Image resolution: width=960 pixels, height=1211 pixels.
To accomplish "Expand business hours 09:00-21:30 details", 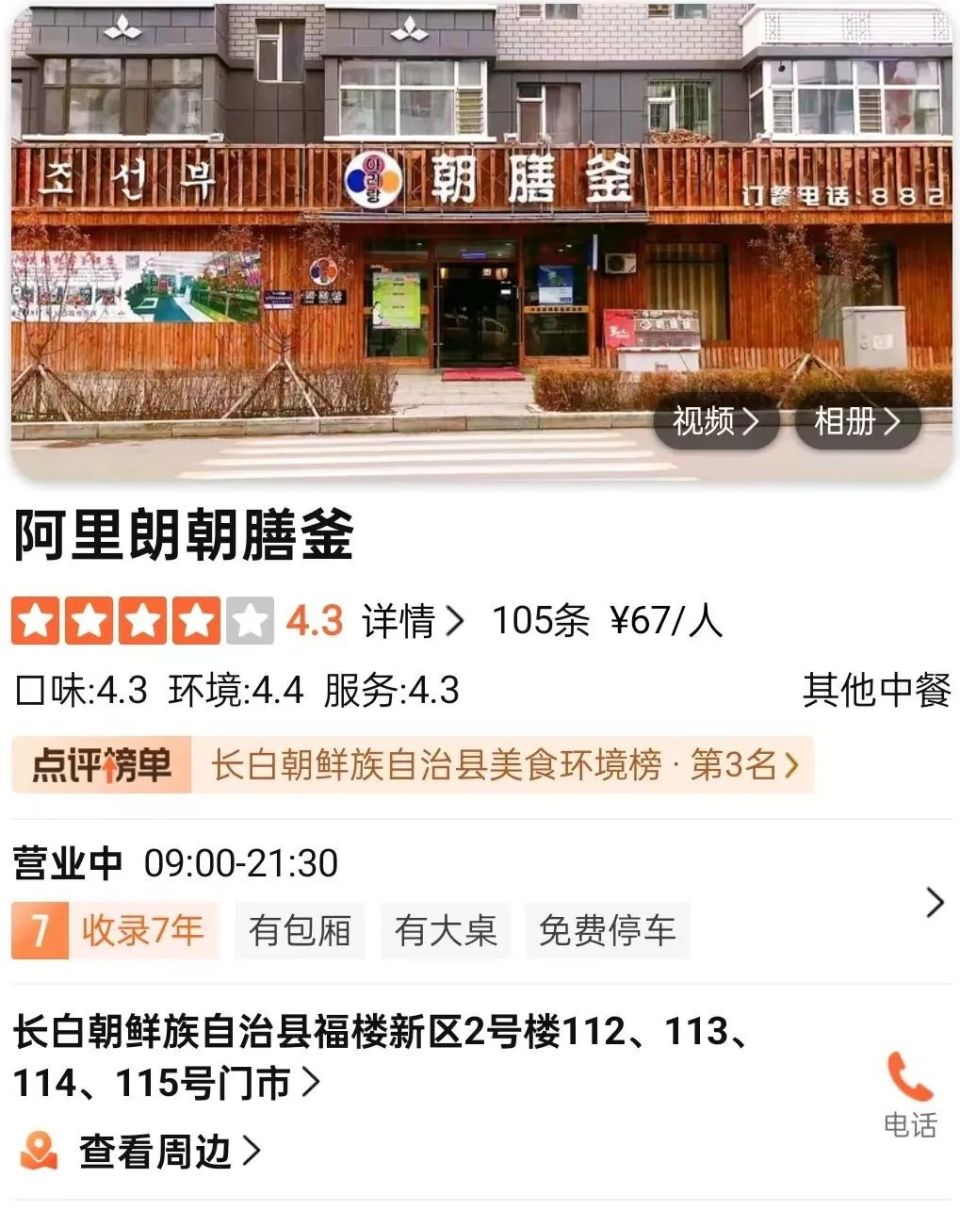I will [934, 903].
